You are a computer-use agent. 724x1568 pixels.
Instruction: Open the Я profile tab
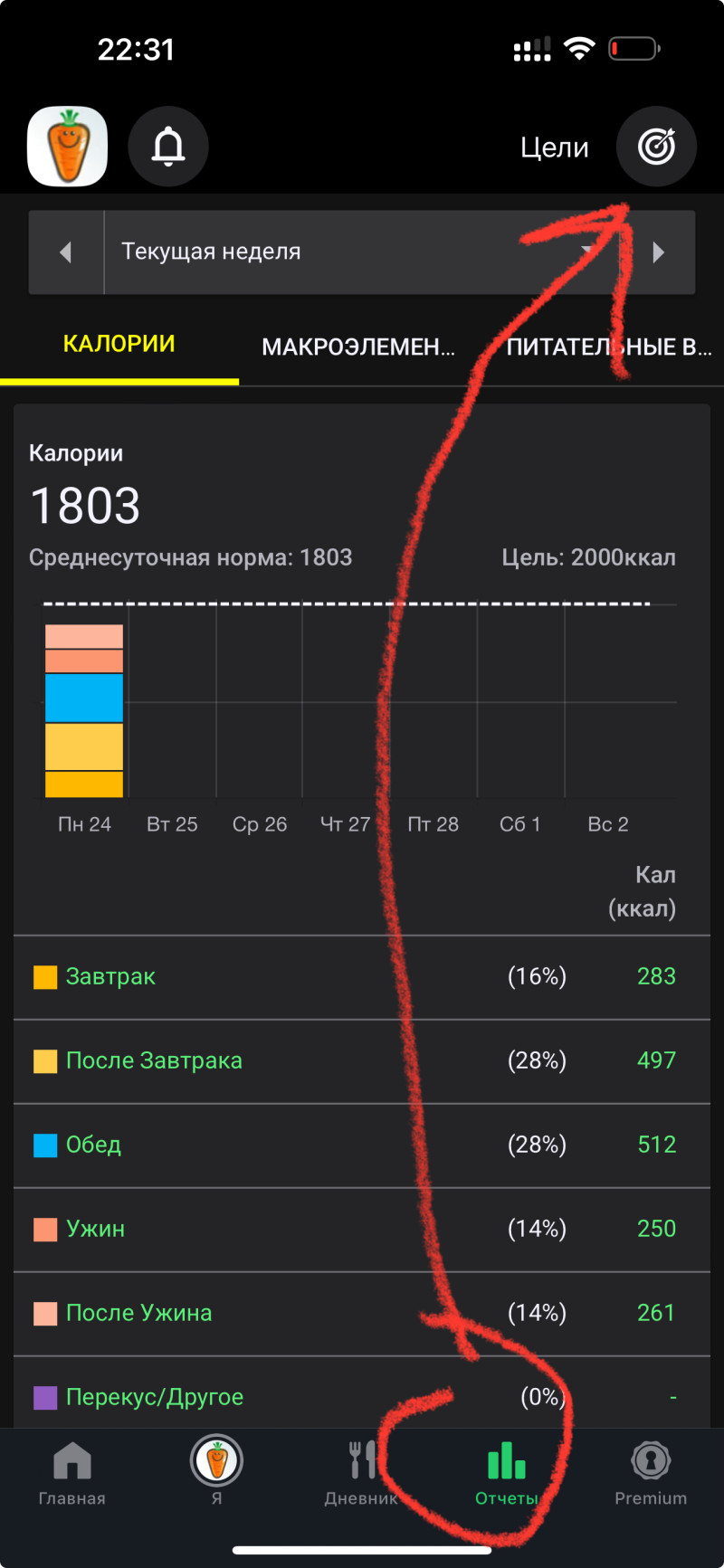click(216, 1474)
